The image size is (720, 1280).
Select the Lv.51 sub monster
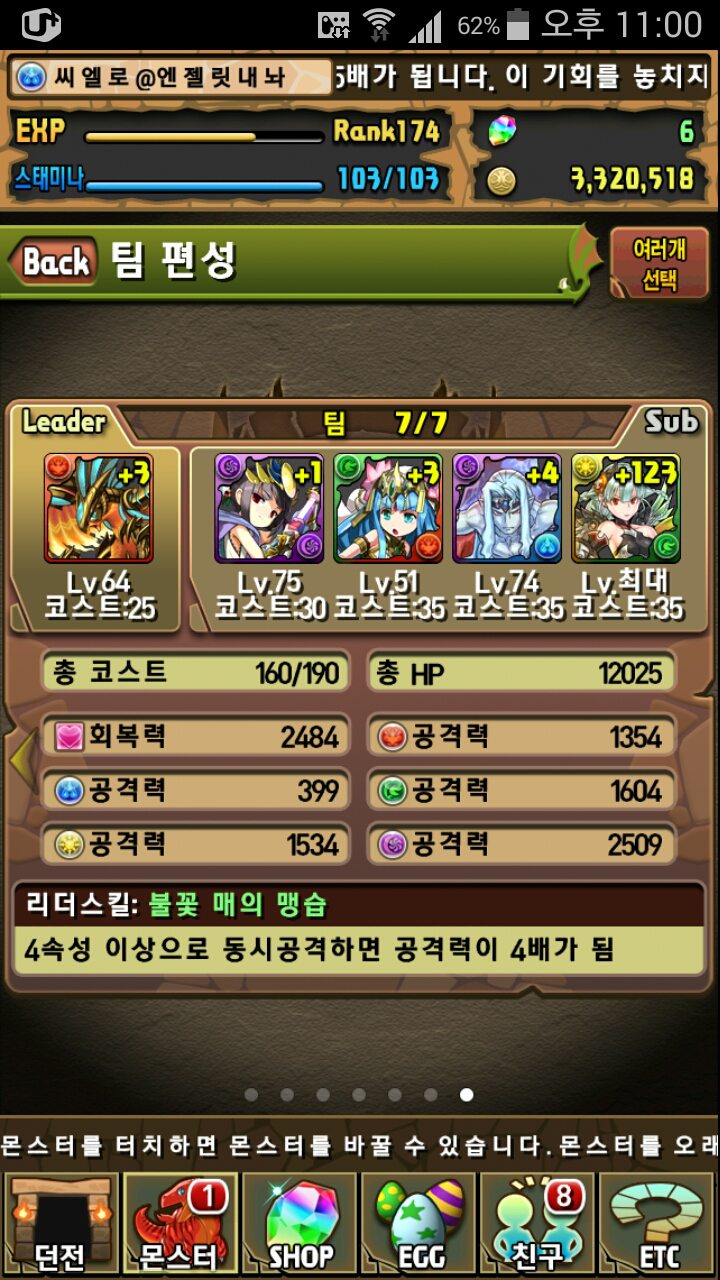click(388, 509)
